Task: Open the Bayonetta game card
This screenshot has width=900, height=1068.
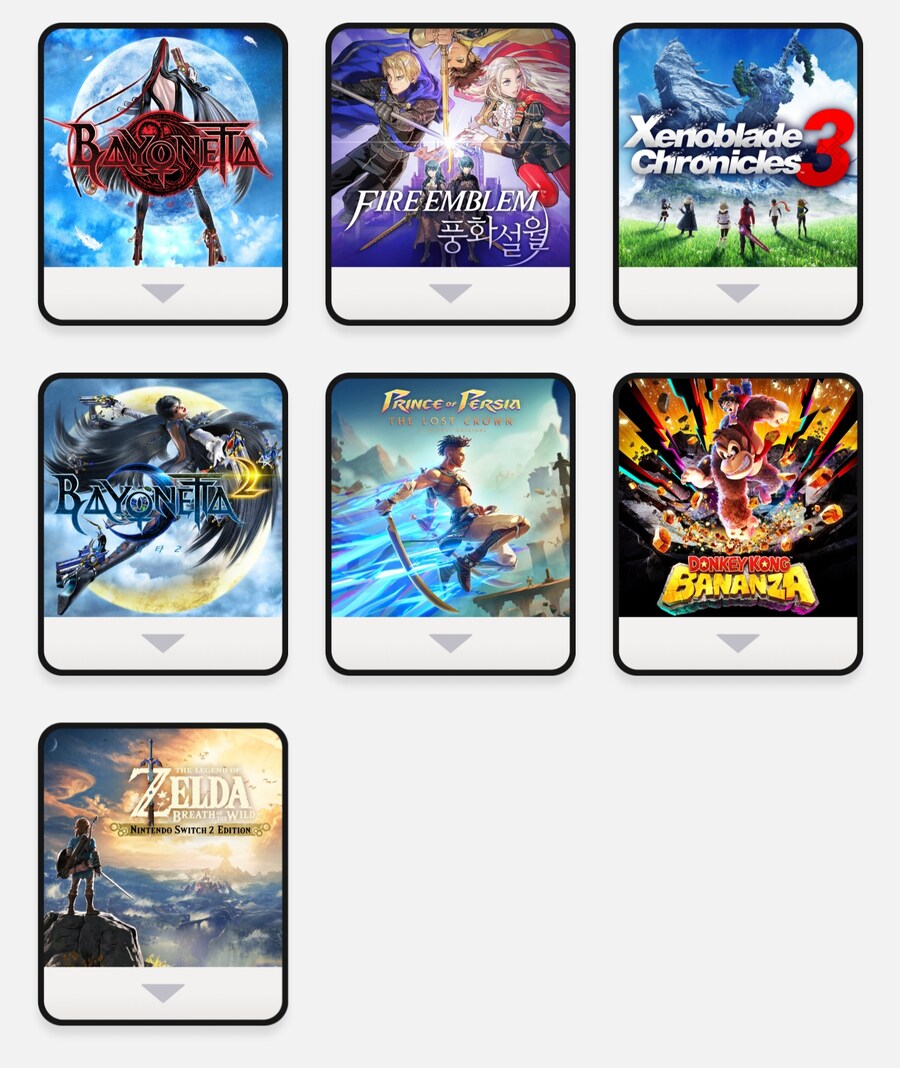Action: click(163, 148)
